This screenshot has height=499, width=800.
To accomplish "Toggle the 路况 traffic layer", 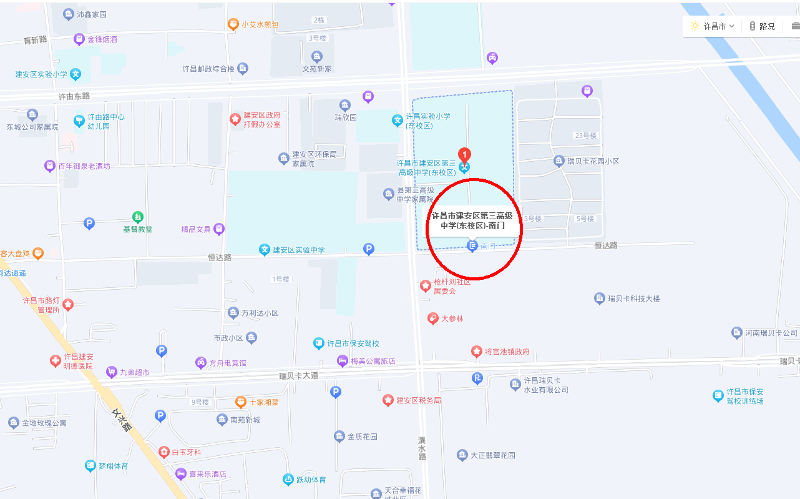I will click(761, 26).
